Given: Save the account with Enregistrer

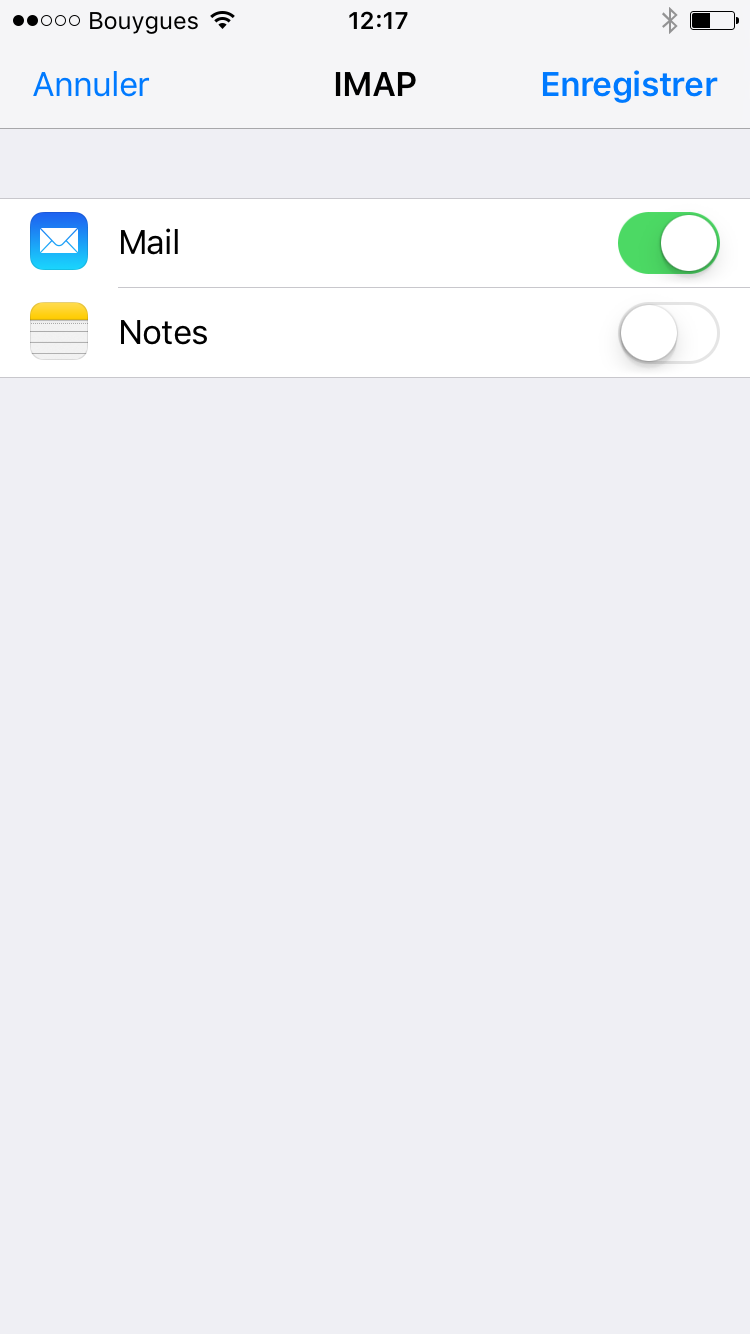Looking at the screenshot, I should (x=628, y=85).
